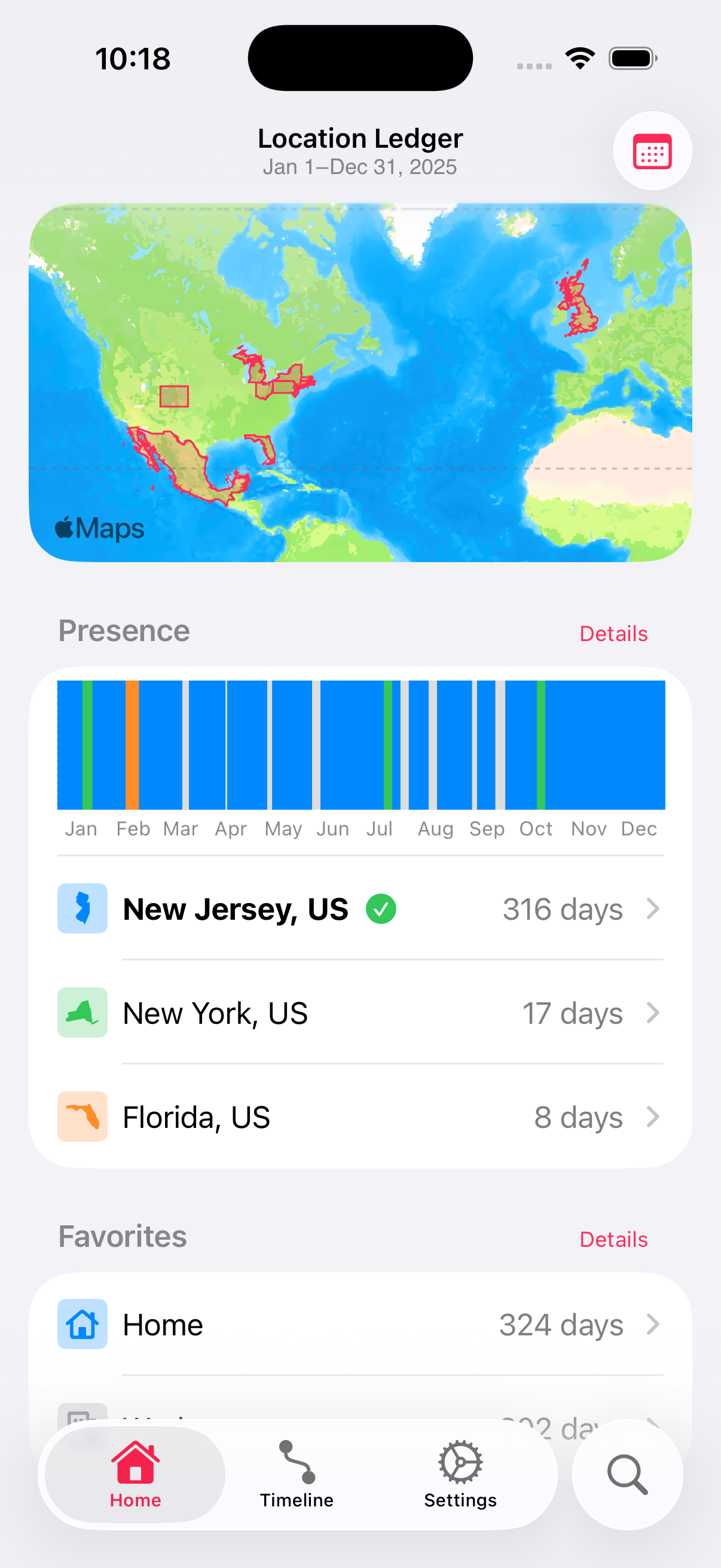Click the Home house icon in Favorites
Viewport: 721px width, 1568px height.
[x=82, y=1324]
